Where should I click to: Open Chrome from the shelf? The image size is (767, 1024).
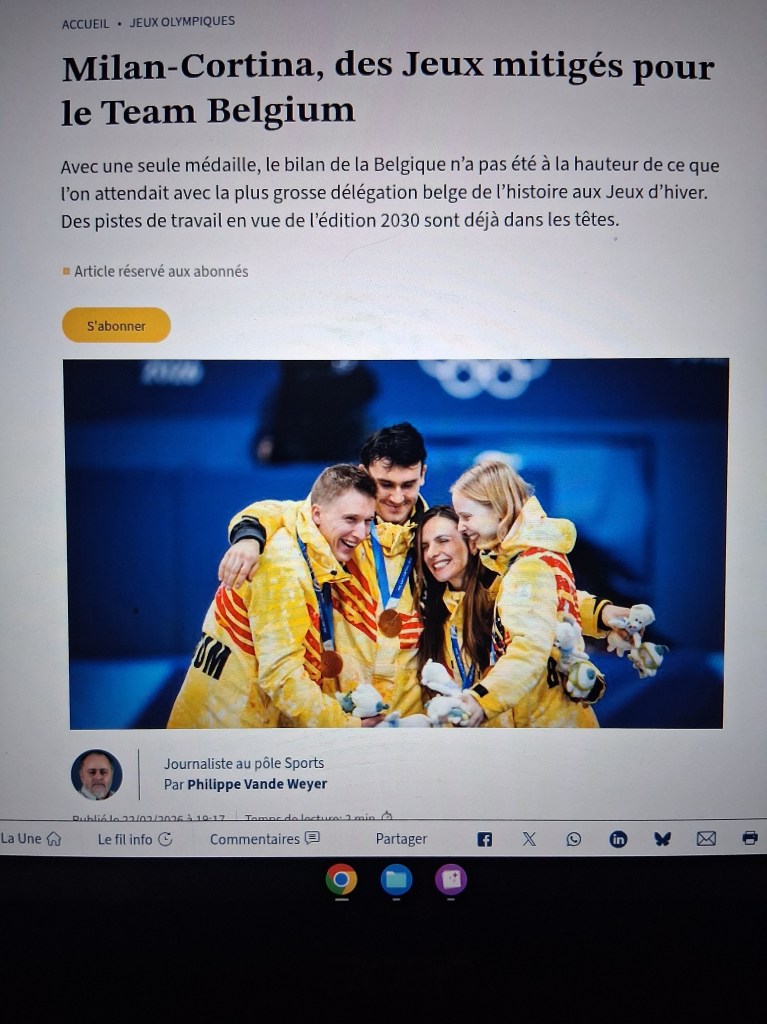(x=341, y=879)
